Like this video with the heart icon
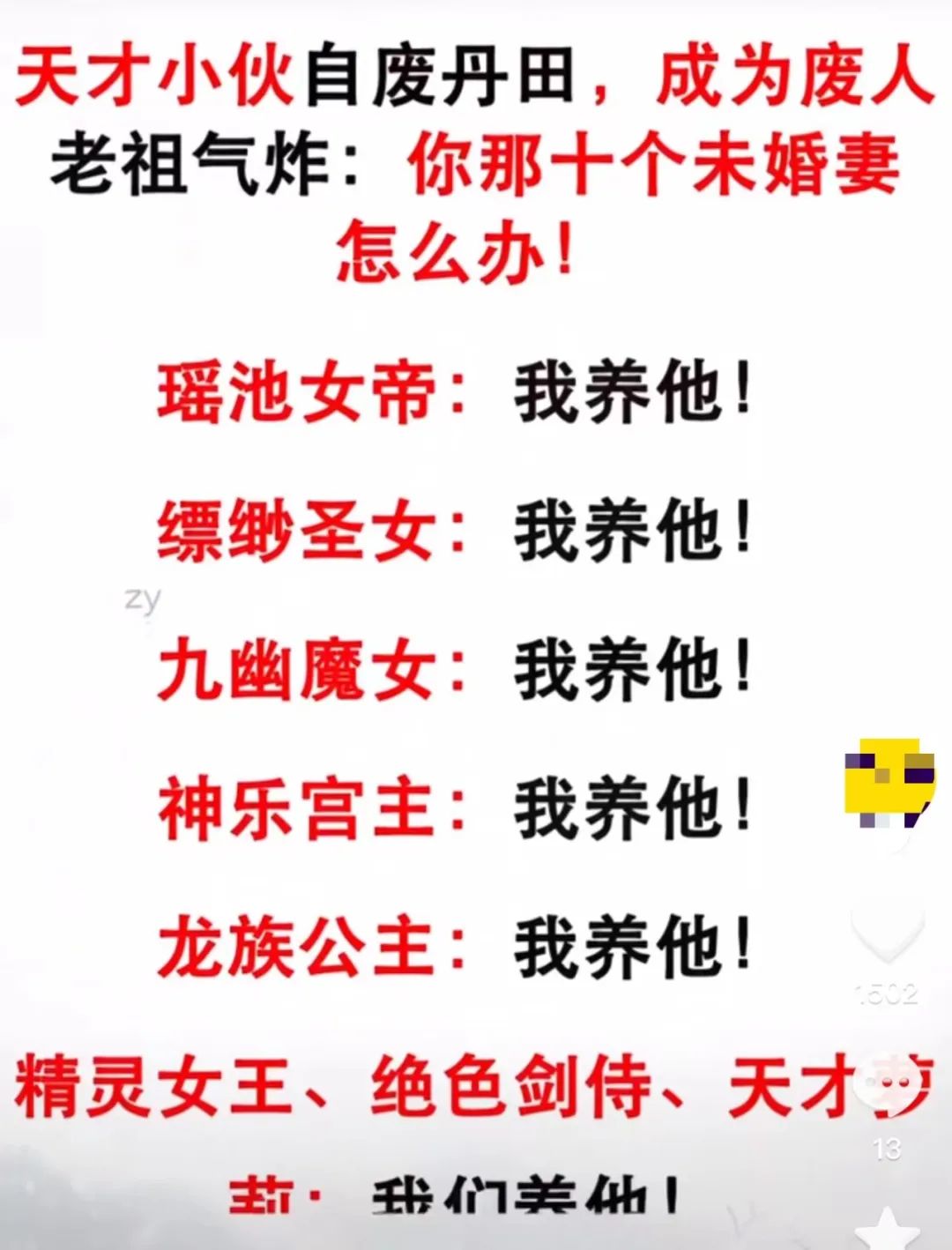 tap(887, 934)
